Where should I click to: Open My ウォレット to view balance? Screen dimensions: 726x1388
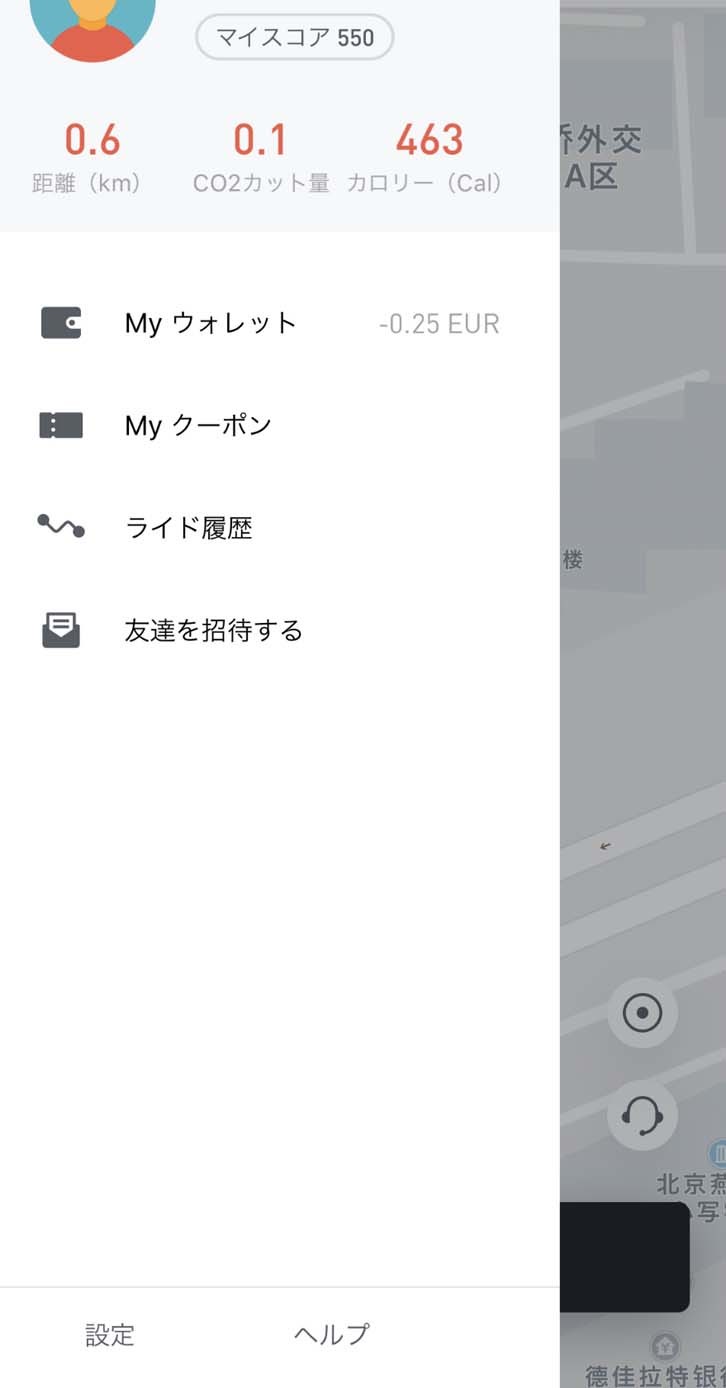[210, 322]
